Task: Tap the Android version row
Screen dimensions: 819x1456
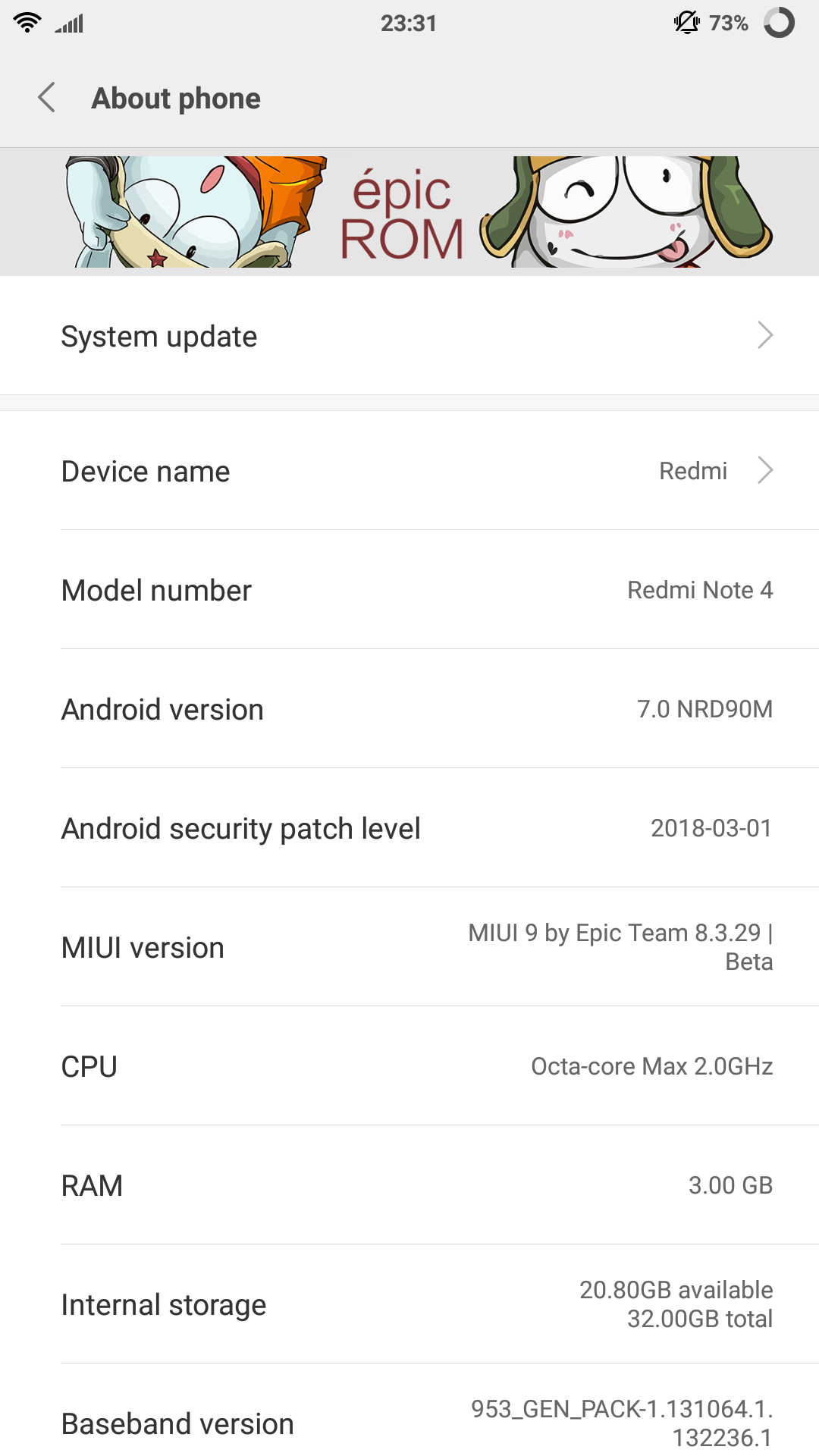Action: pyautogui.click(x=409, y=709)
